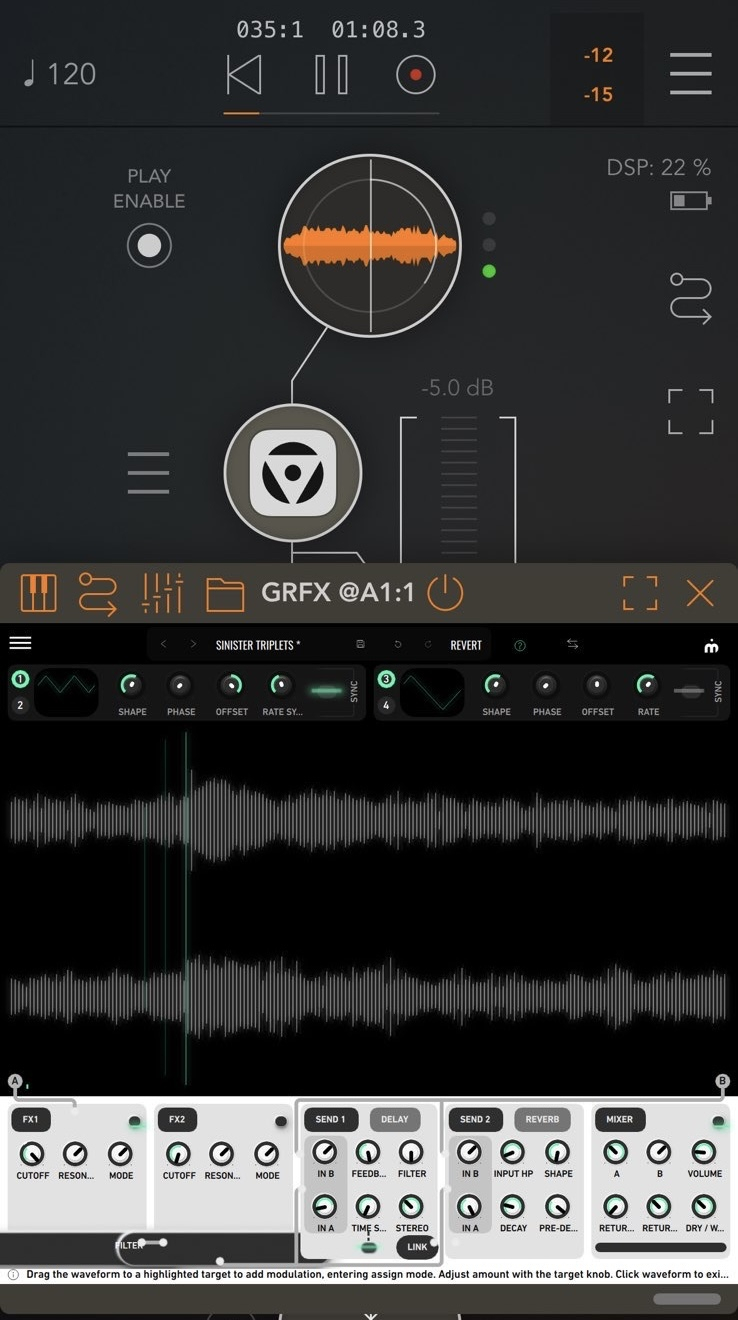Bypass GRFX with the power icon
Viewport: 738px width, 1320px height.
tap(445, 593)
